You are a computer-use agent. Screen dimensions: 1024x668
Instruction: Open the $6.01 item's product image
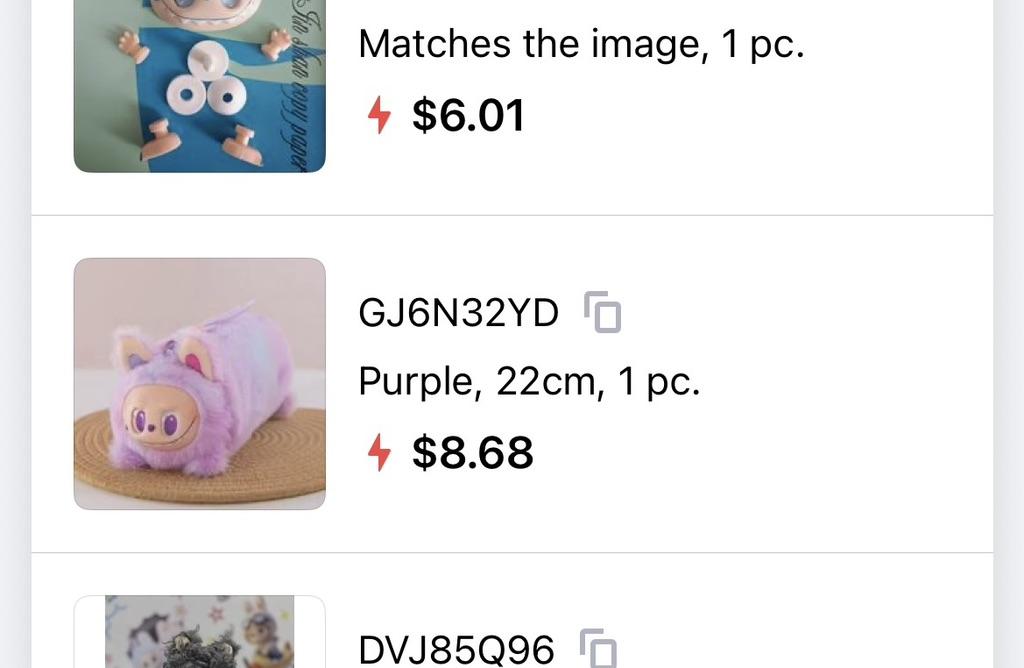pos(200,86)
